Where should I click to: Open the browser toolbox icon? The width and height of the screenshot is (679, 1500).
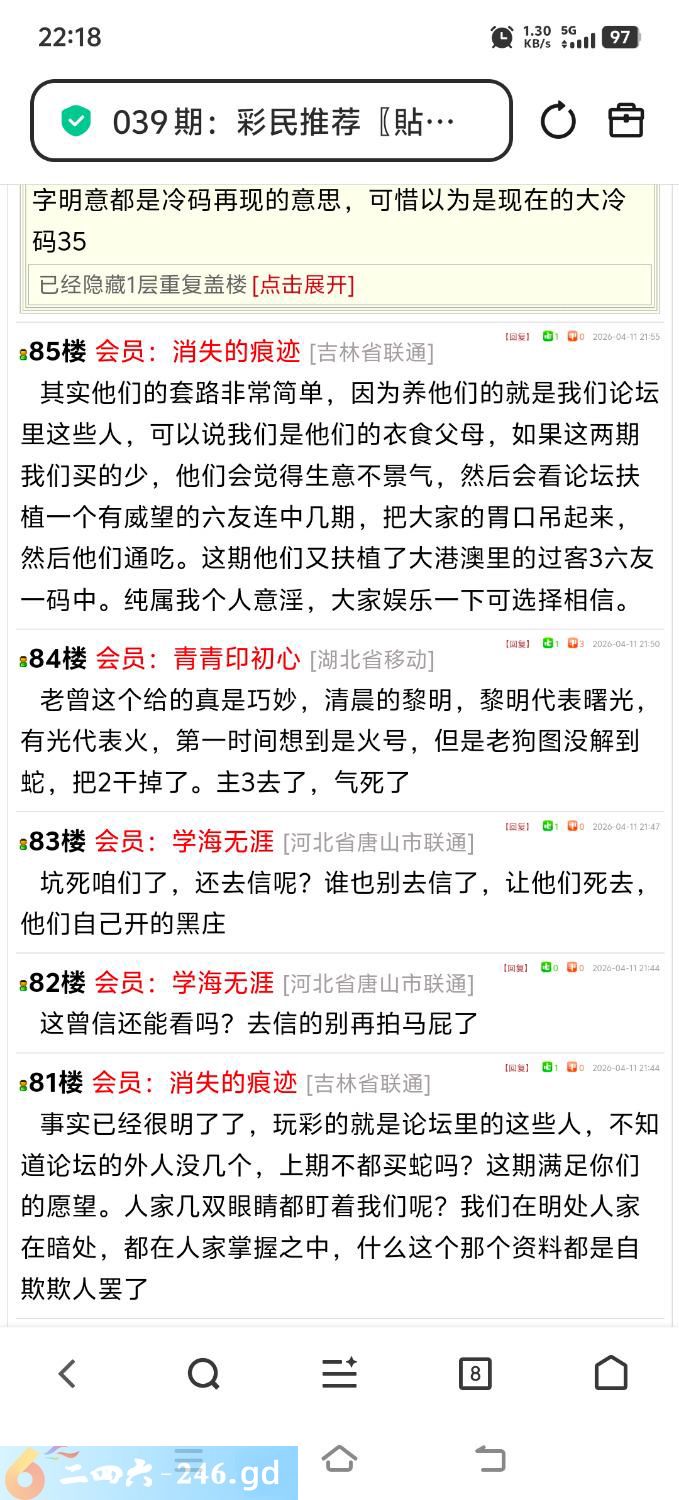click(626, 121)
